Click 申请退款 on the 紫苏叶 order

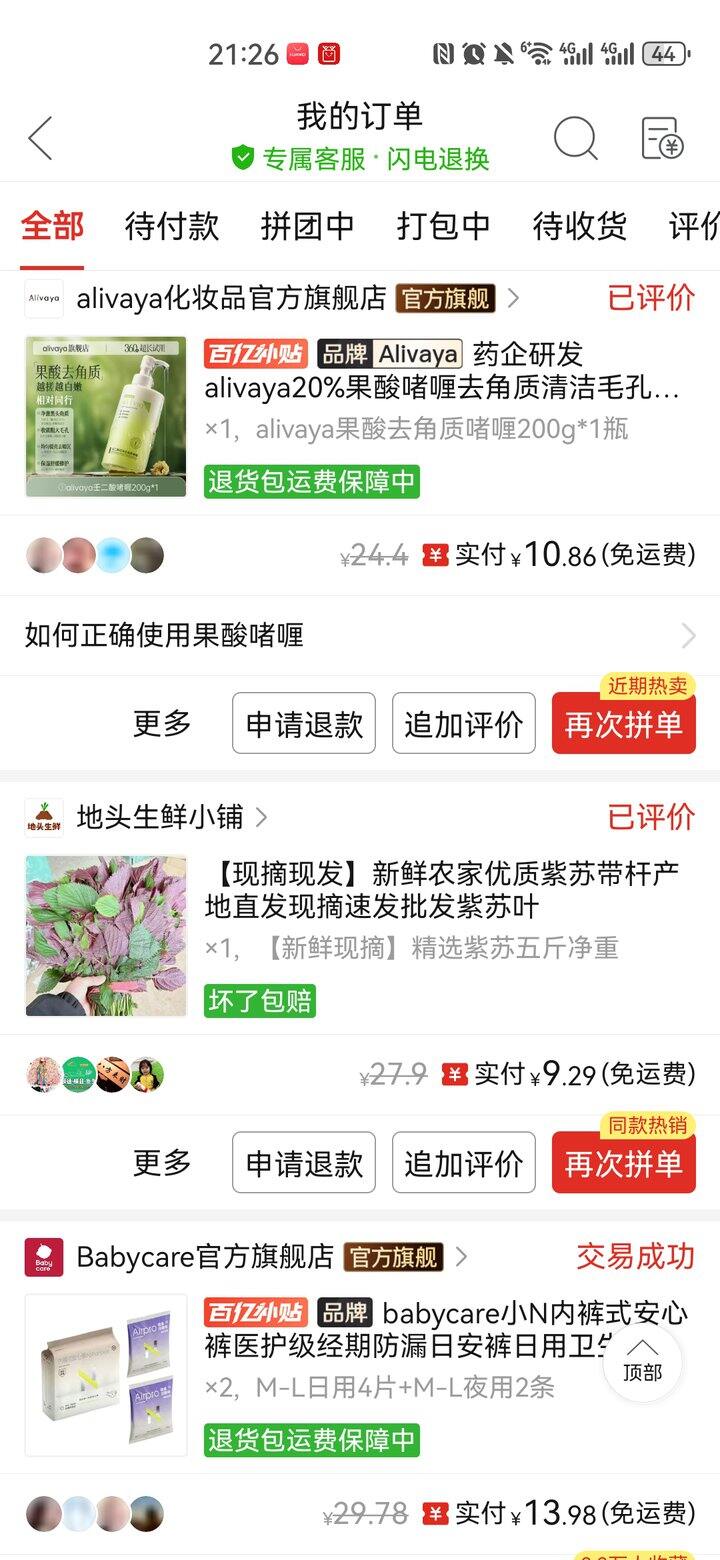point(304,1162)
